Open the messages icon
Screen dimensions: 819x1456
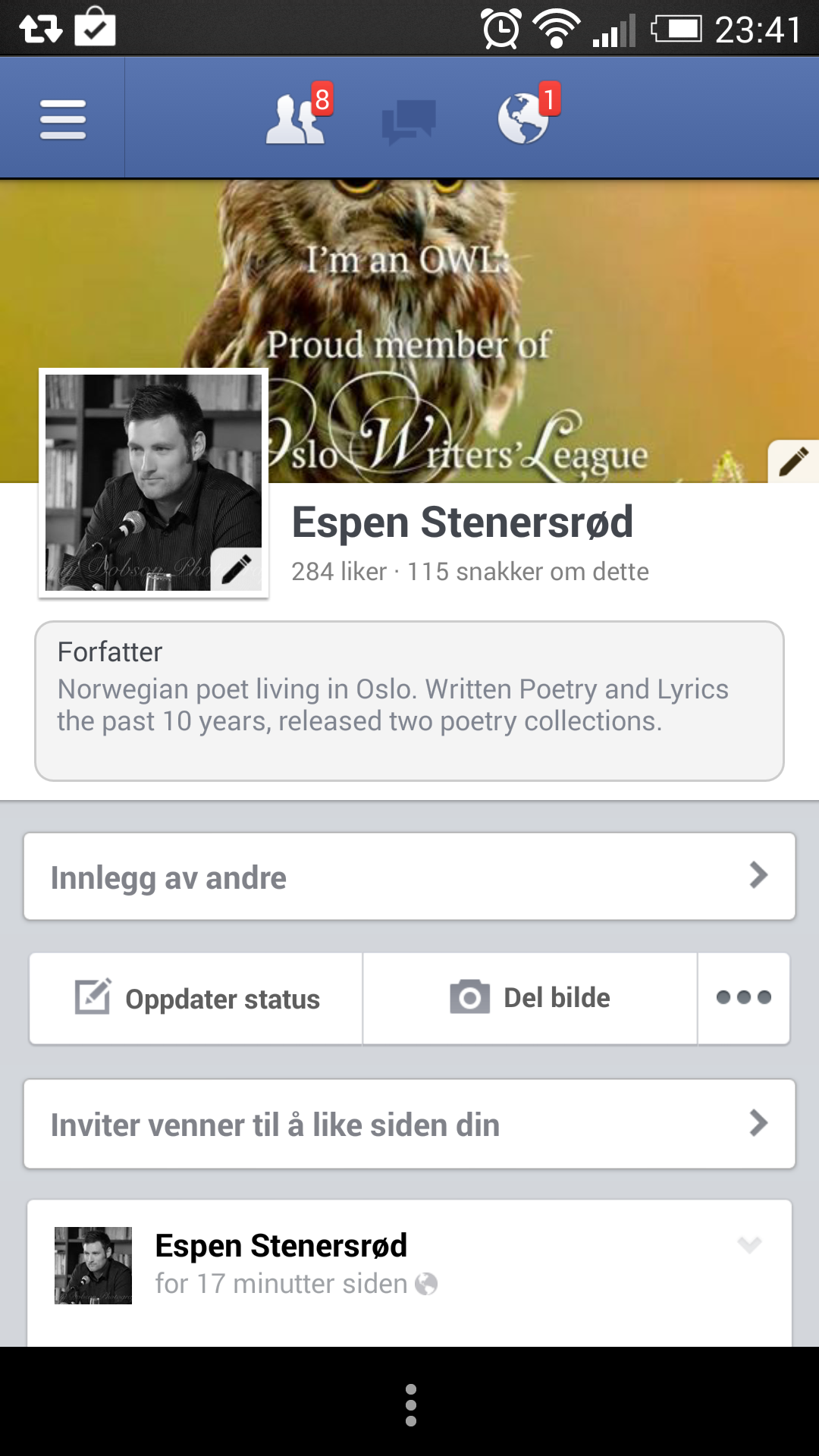click(x=409, y=121)
